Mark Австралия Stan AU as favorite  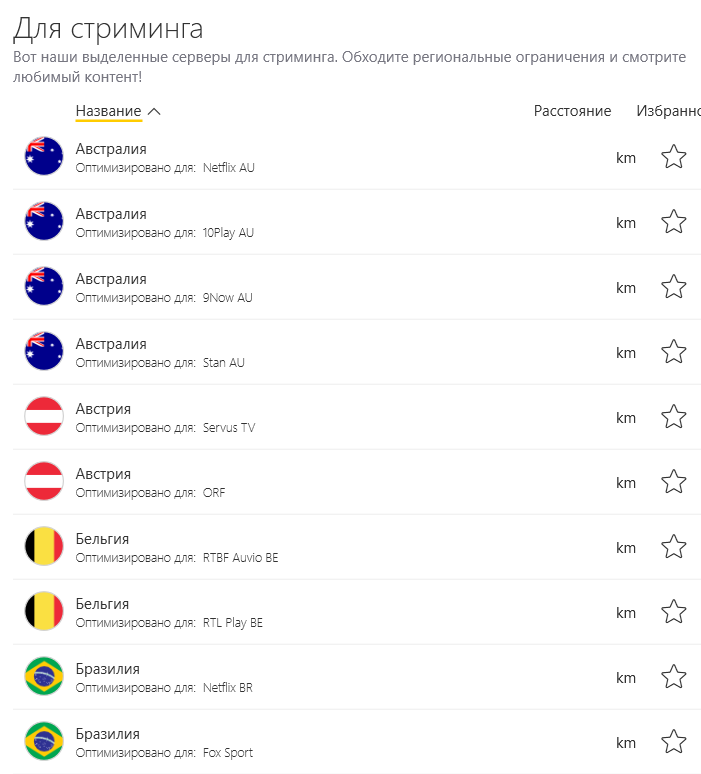(674, 352)
